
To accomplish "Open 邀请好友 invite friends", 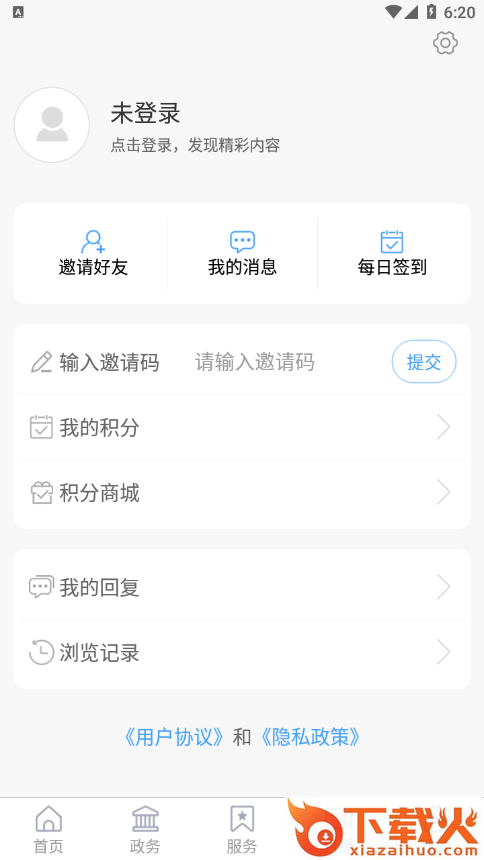I will 93,253.
